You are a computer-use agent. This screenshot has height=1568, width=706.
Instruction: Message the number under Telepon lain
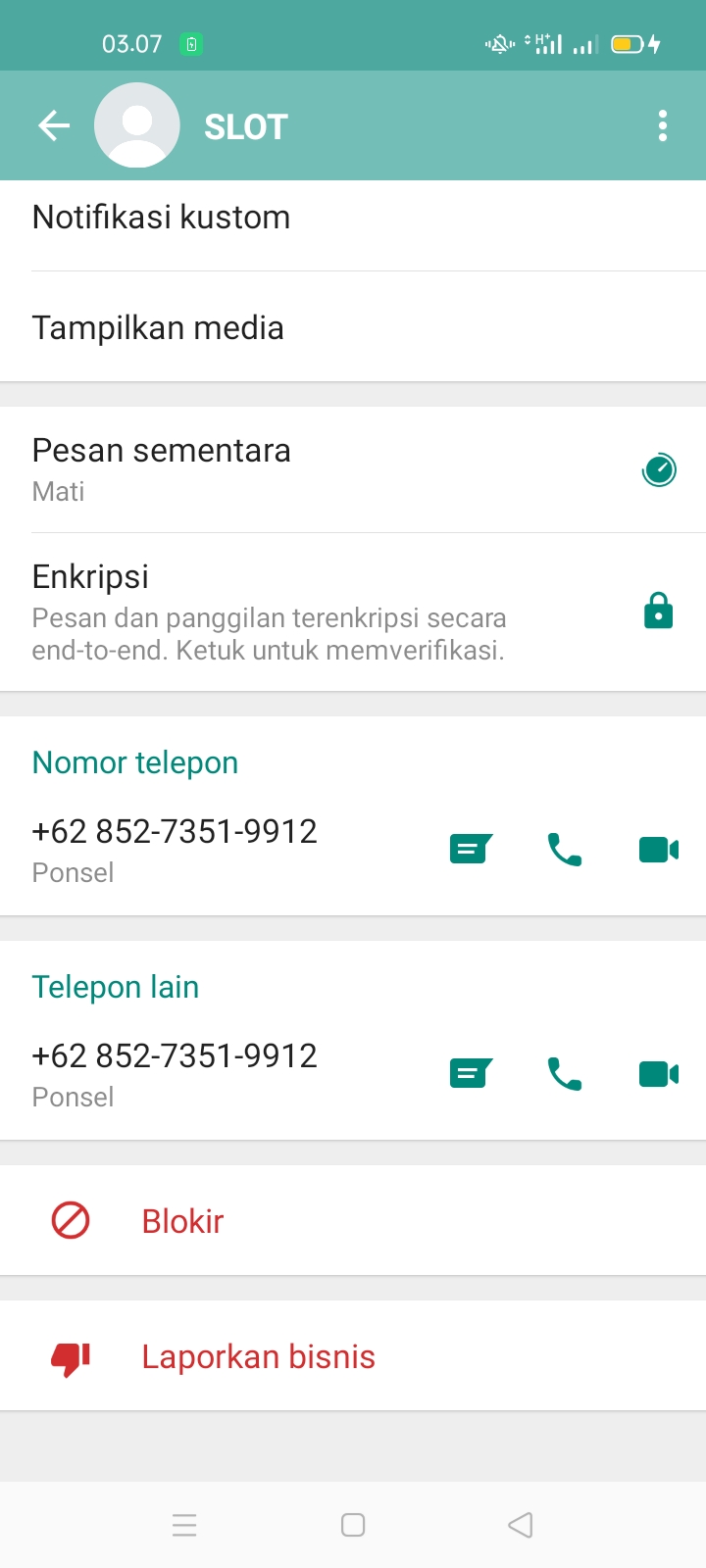(x=471, y=1074)
